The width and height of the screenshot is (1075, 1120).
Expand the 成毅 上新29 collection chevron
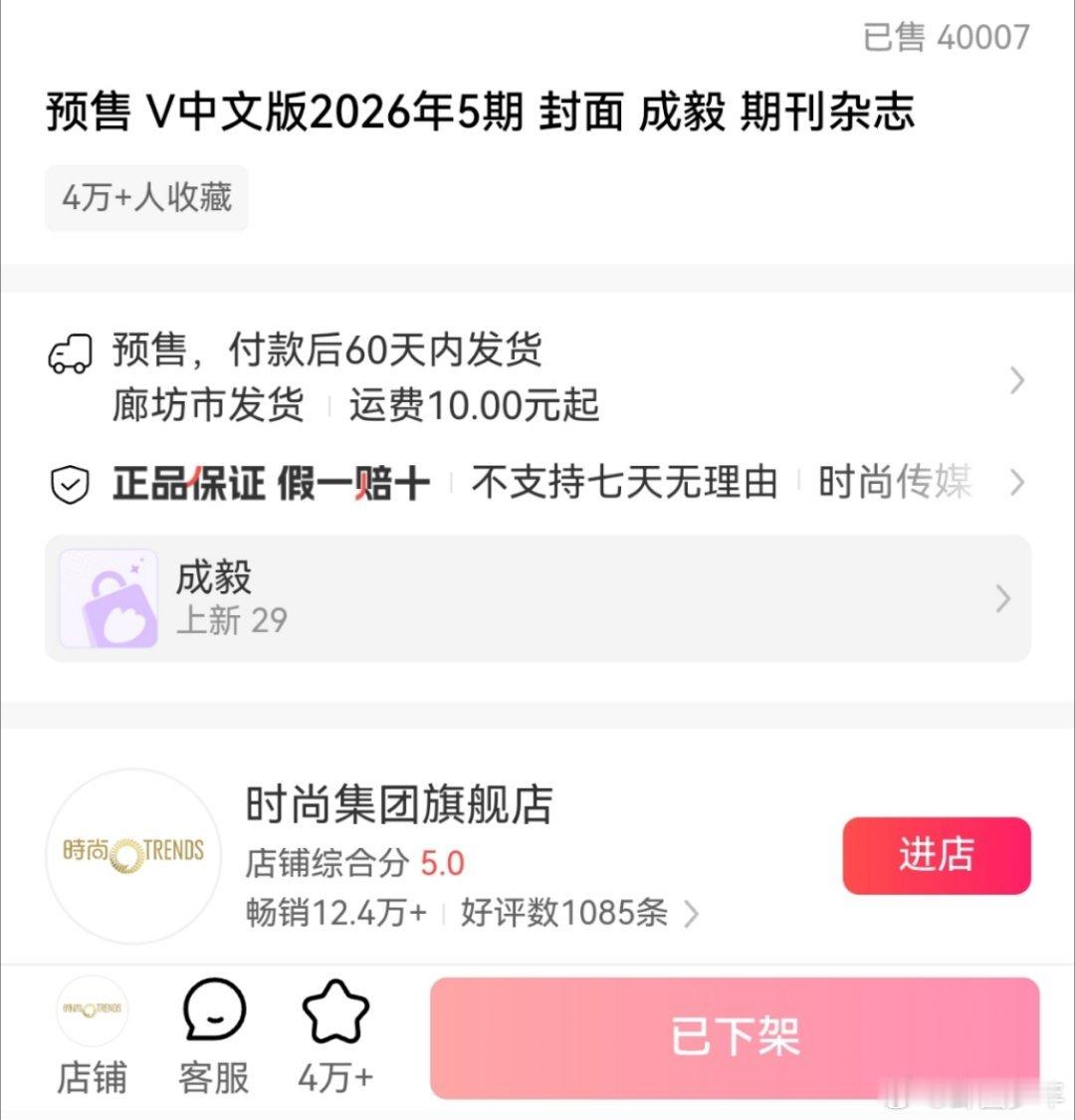coord(1001,597)
